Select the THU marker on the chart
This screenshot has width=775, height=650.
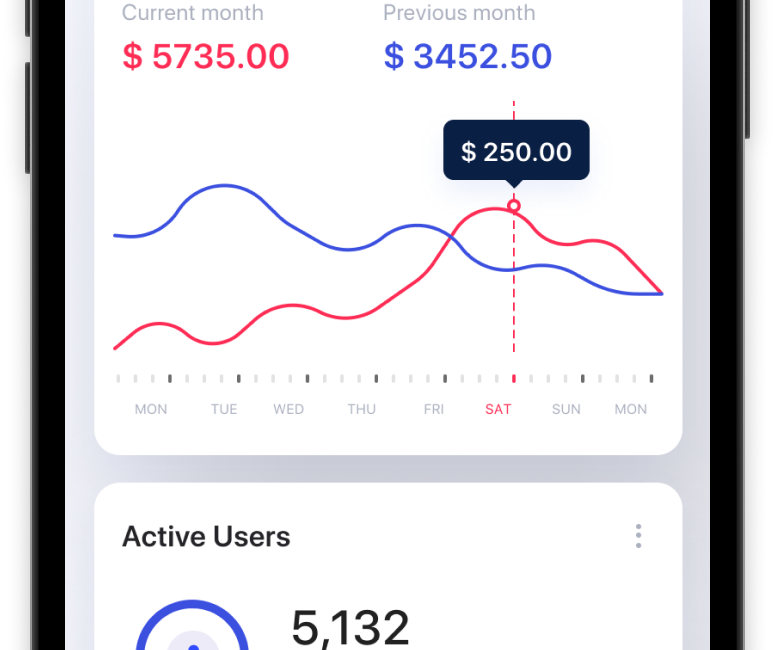click(361, 409)
